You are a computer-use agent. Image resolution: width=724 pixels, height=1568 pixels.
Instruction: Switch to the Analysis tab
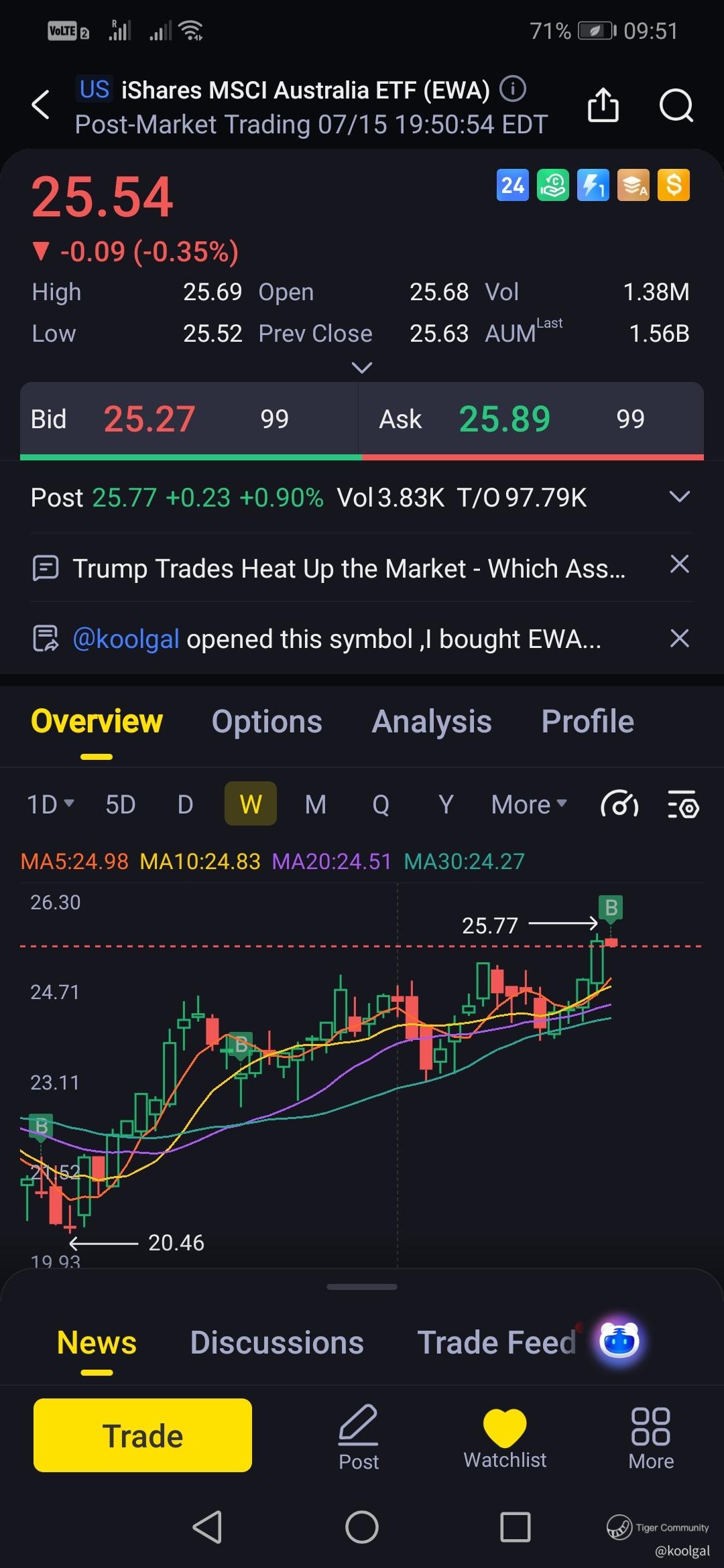click(432, 722)
